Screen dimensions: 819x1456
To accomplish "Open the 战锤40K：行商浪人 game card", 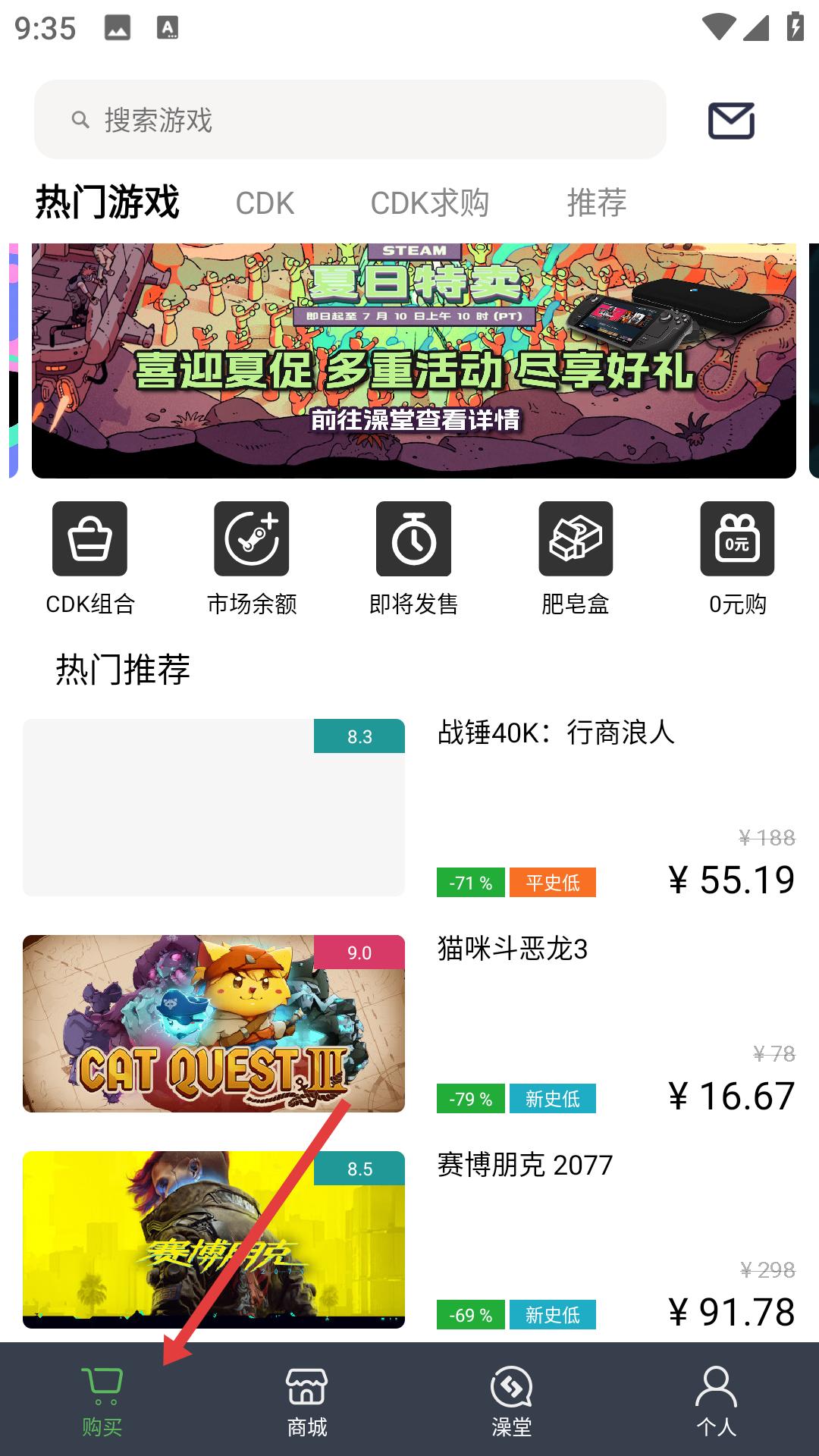I will [x=409, y=808].
